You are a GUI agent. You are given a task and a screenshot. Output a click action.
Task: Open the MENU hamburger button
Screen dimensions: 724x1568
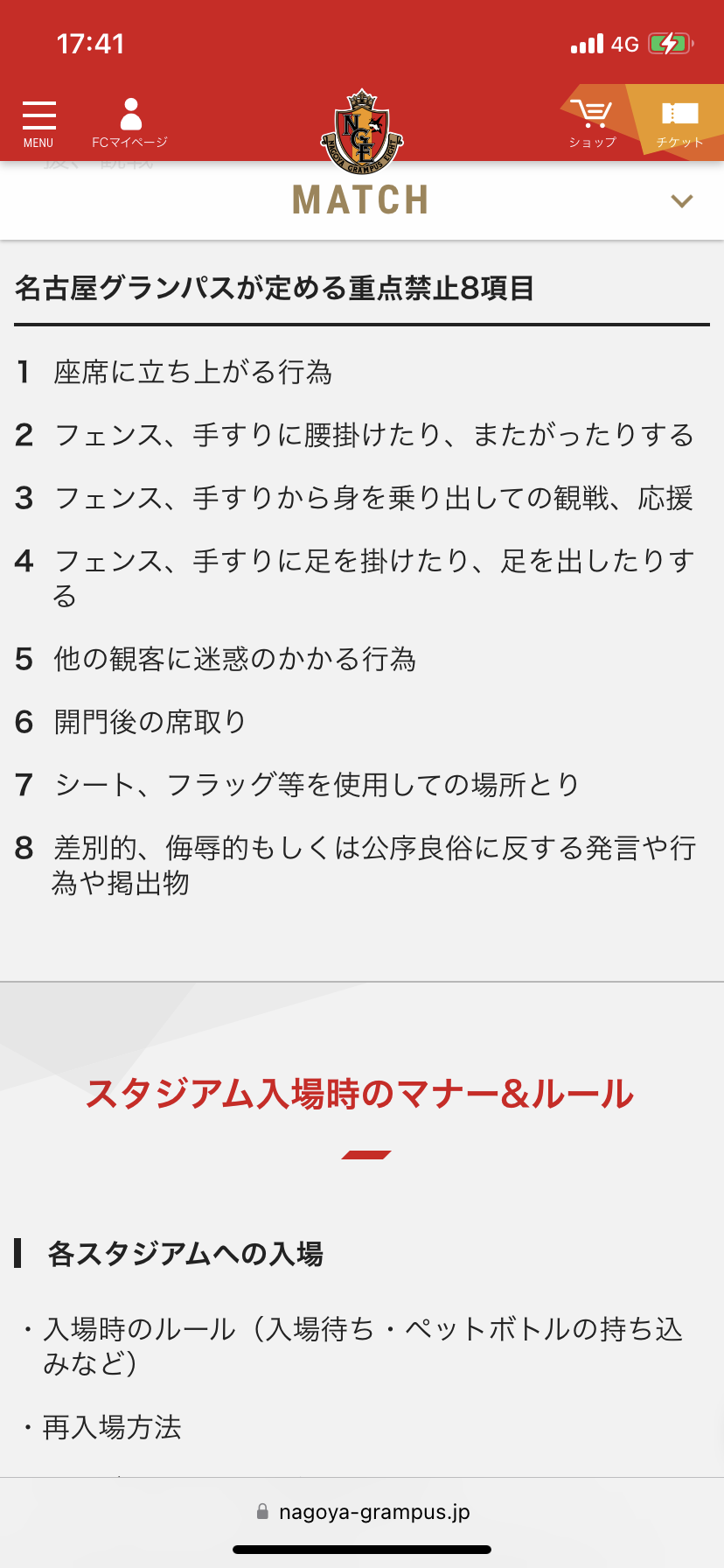[x=38, y=123]
